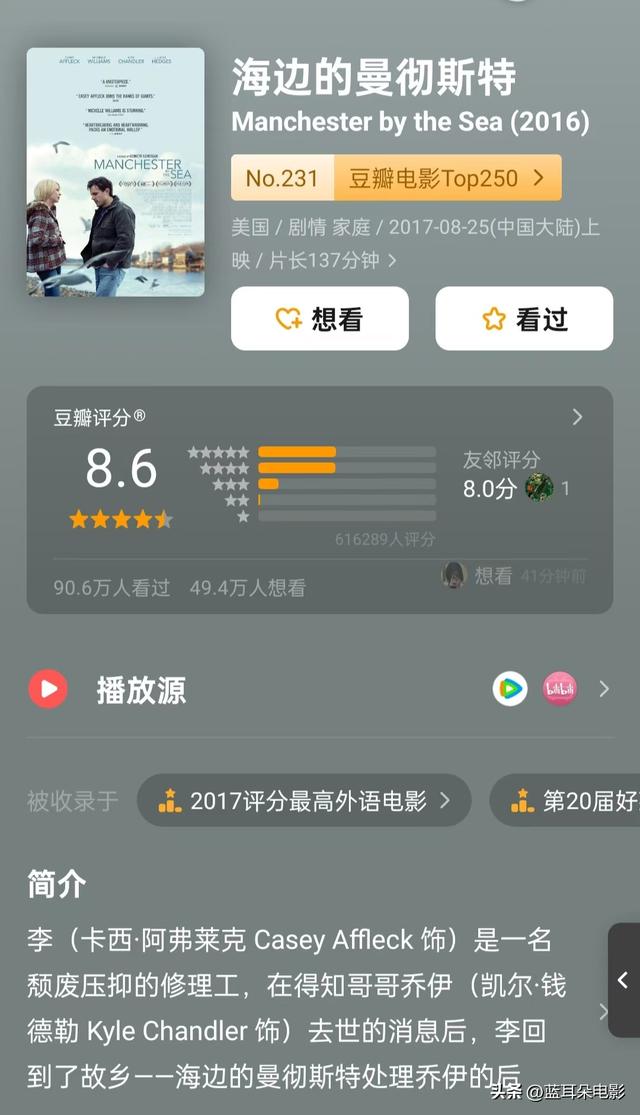Screen dimensions: 640x1115
Task: Open the 豆瓣电影Top250 No.231 ranking
Action: [396, 179]
